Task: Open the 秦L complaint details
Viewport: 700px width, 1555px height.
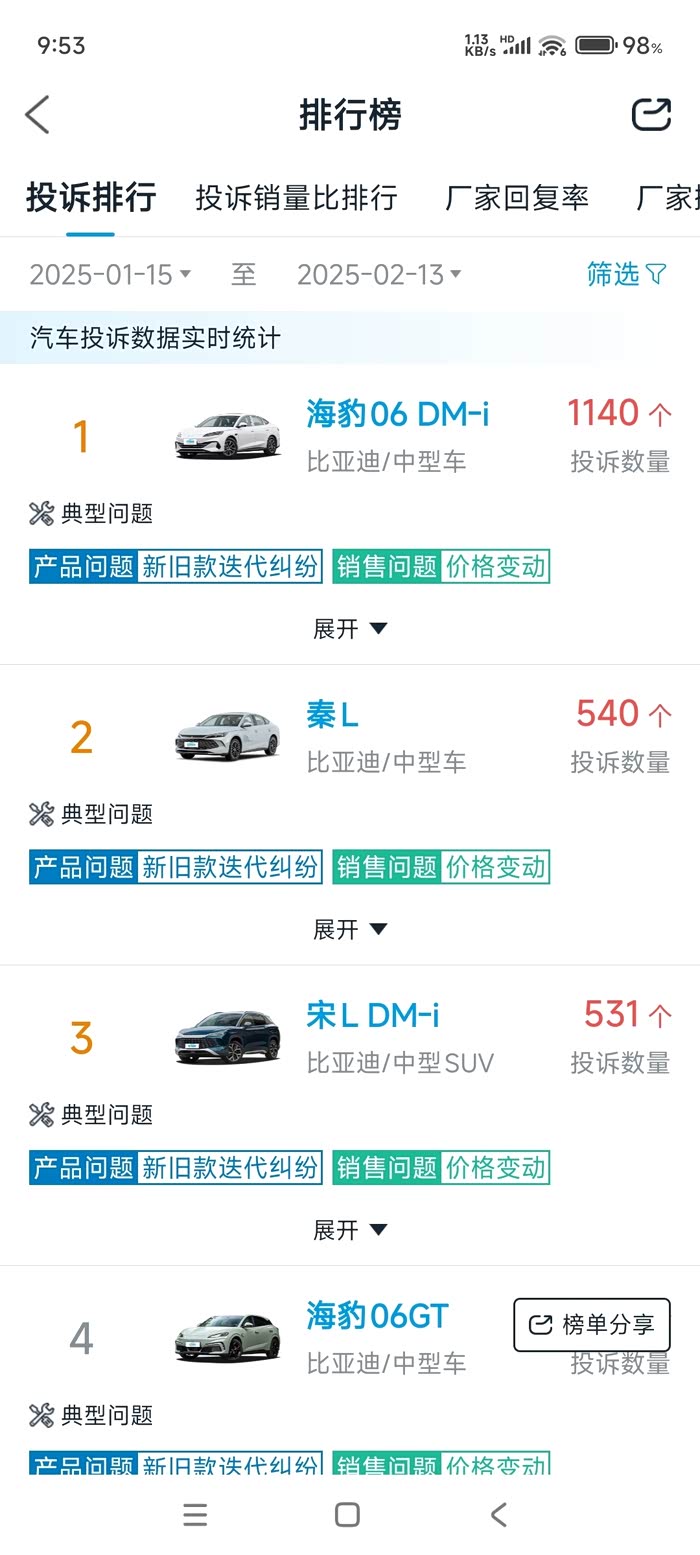Action: click(332, 715)
